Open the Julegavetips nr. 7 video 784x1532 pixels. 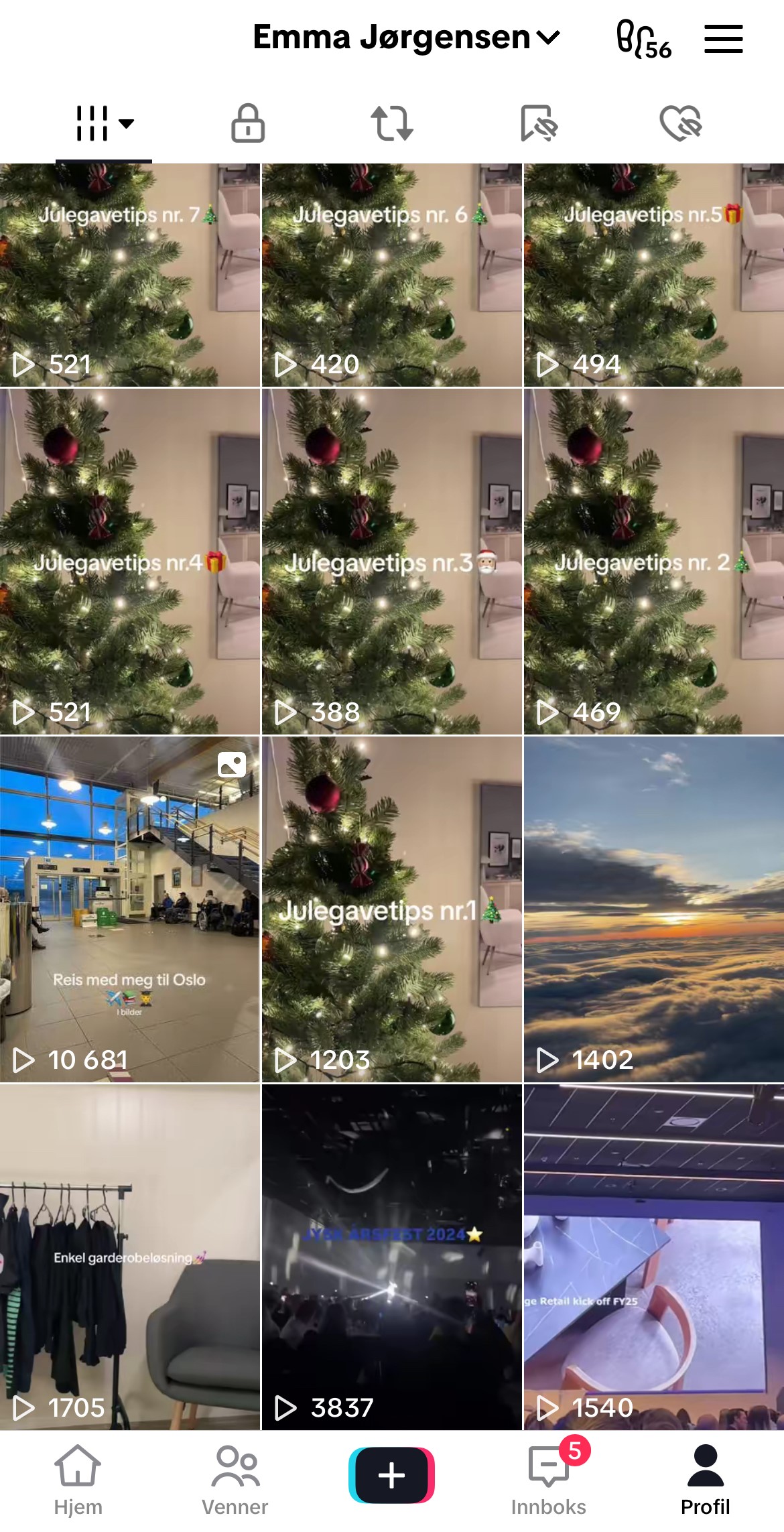130,275
